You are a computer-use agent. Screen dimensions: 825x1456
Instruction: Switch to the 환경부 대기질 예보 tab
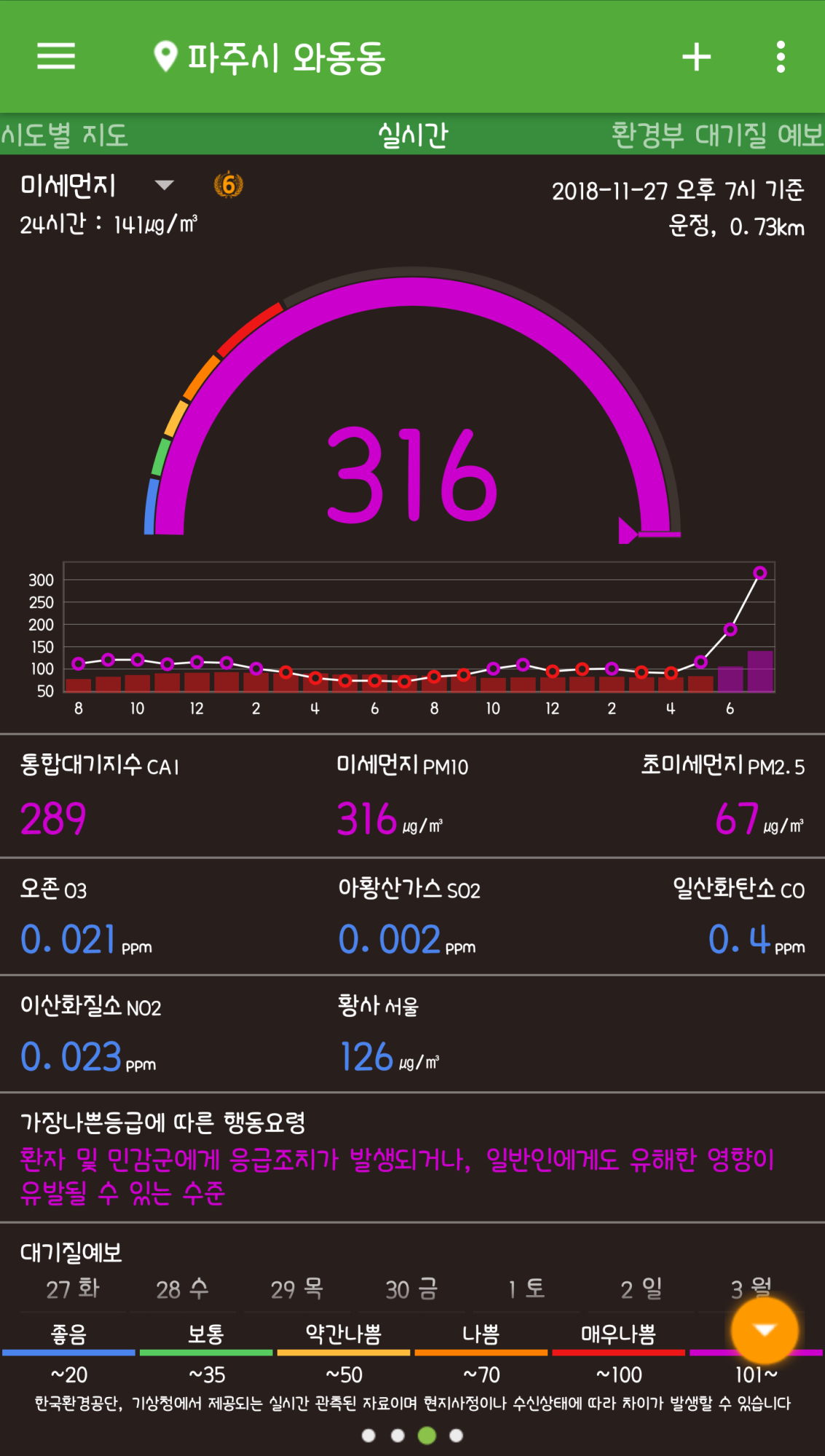point(717,135)
